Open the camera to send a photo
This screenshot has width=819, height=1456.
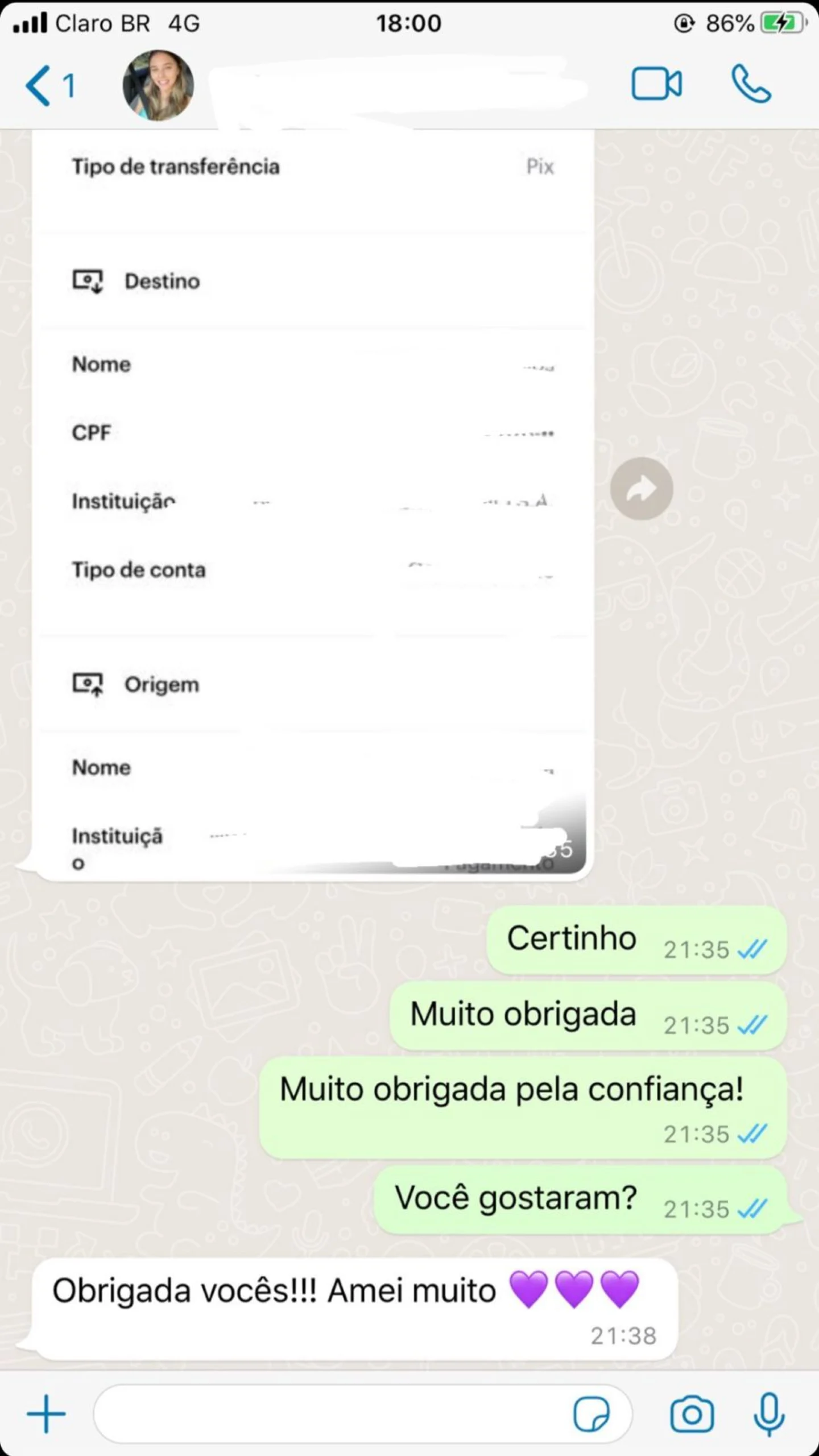coord(692,1414)
